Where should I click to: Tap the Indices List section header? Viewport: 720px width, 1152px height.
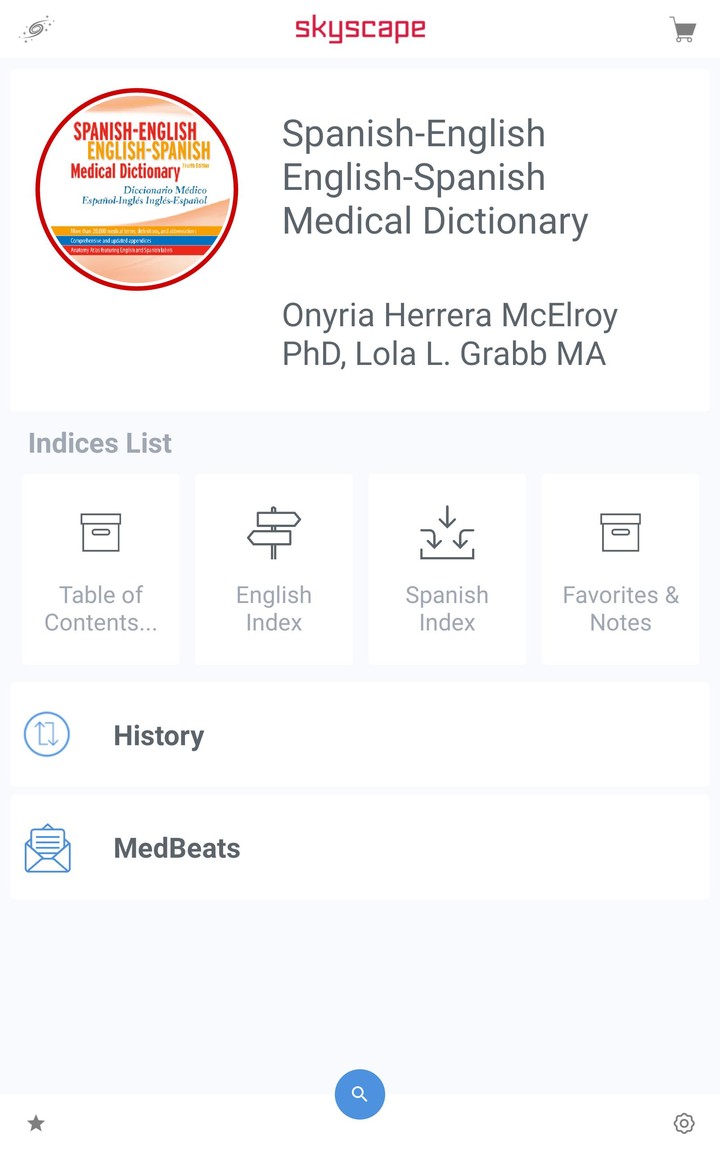pyautogui.click(x=99, y=443)
